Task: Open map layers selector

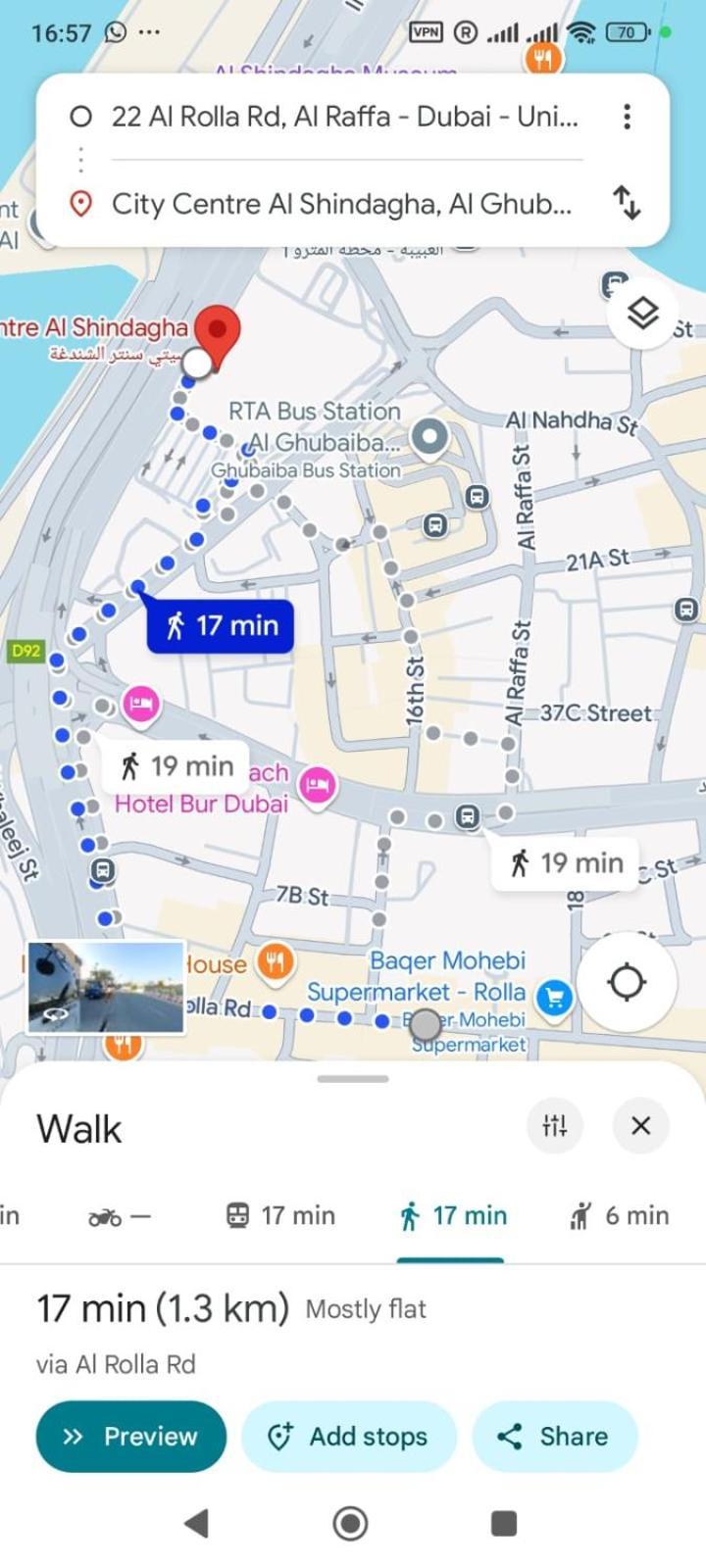Action: [x=642, y=315]
